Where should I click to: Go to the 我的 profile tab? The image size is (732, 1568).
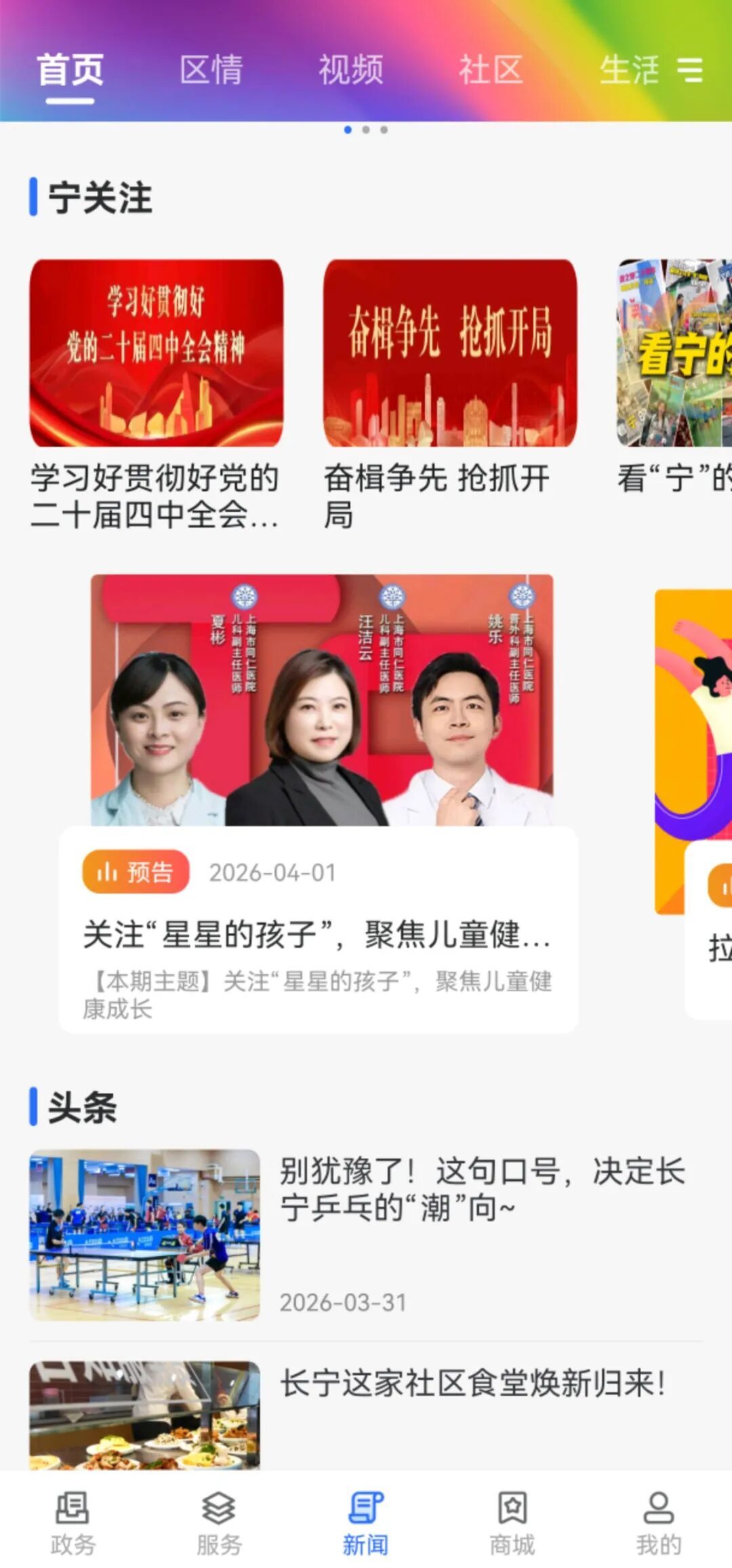click(x=658, y=1523)
